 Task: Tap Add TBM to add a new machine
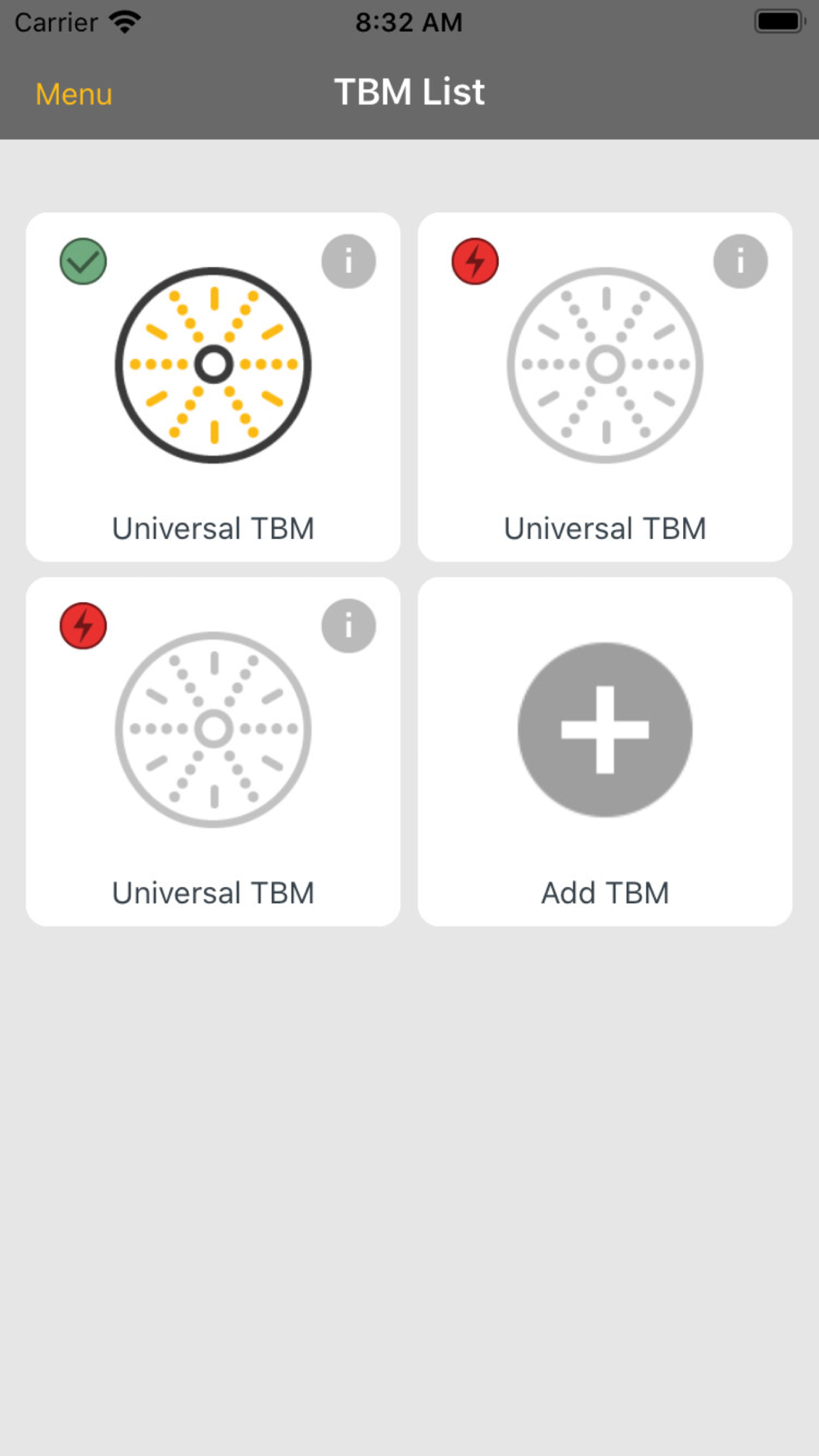(604, 752)
